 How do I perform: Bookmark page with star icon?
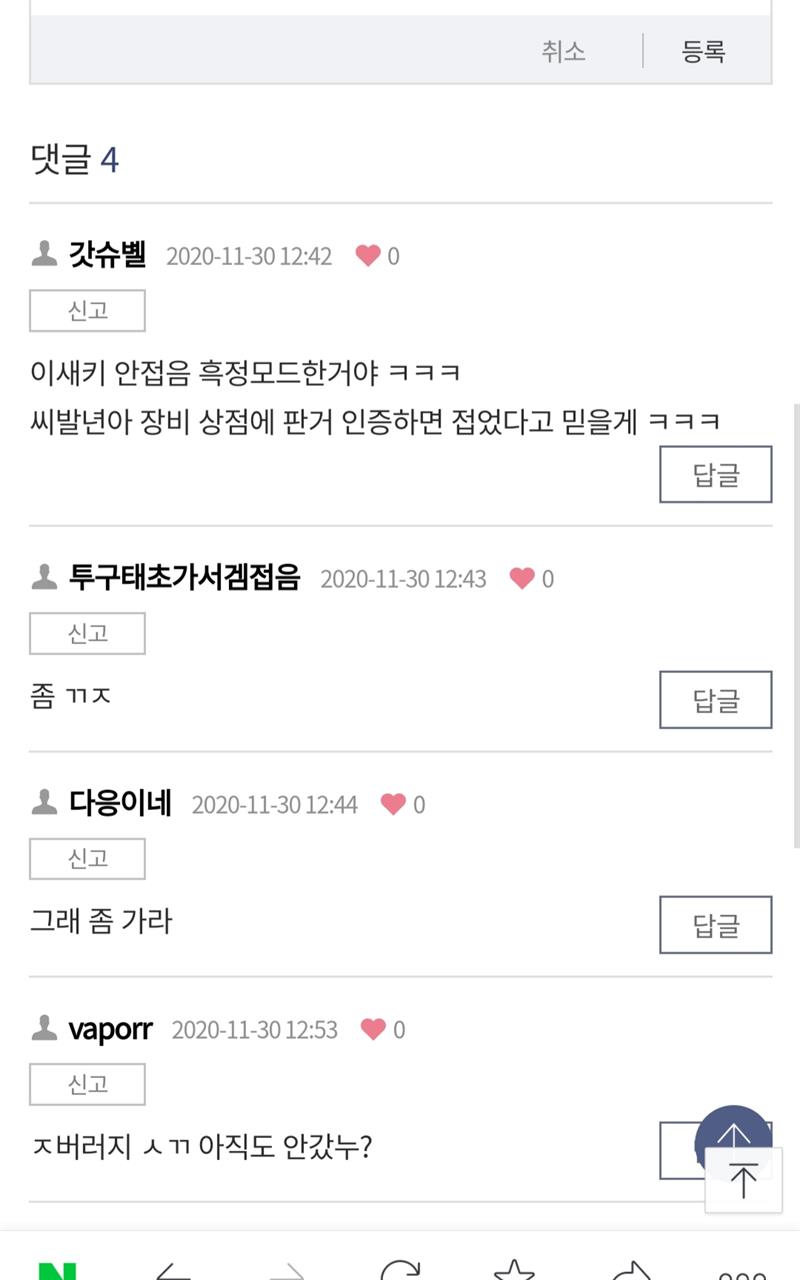pyautogui.click(x=514, y=1268)
